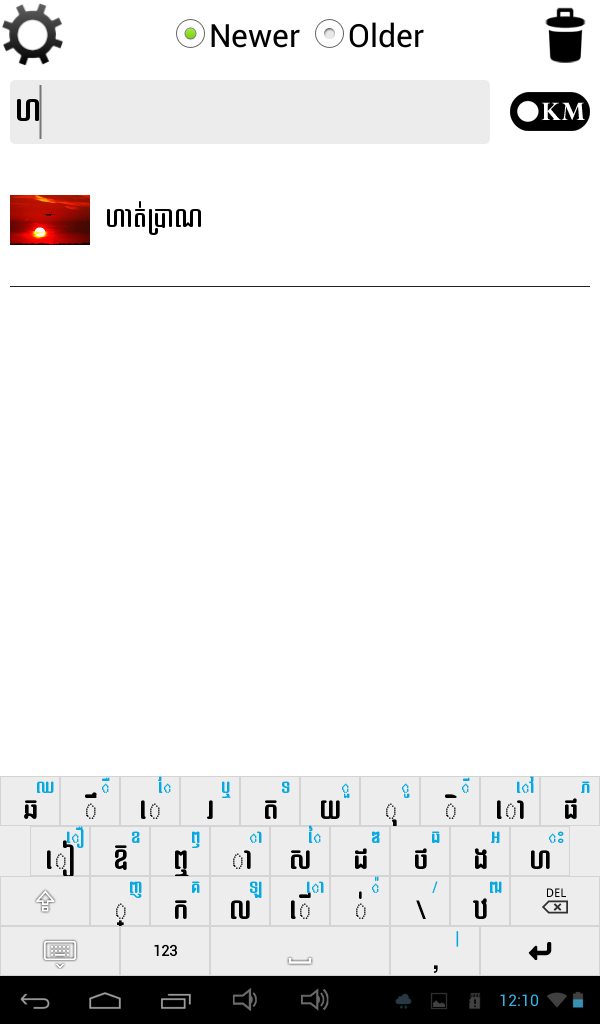Focus the Khmer search text field
This screenshot has width=600, height=1024.
pos(250,112)
